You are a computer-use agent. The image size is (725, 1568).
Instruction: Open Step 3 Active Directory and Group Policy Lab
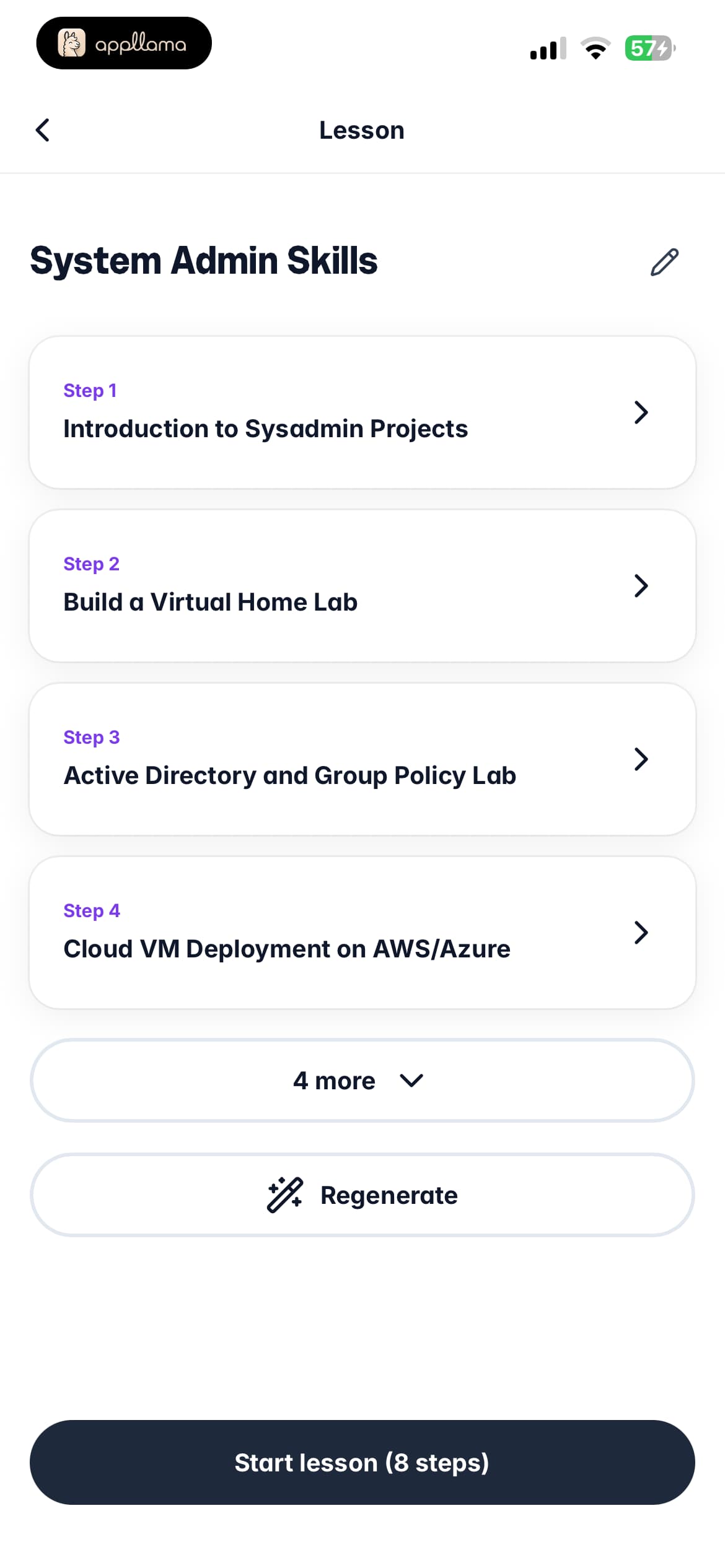[x=362, y=759]
